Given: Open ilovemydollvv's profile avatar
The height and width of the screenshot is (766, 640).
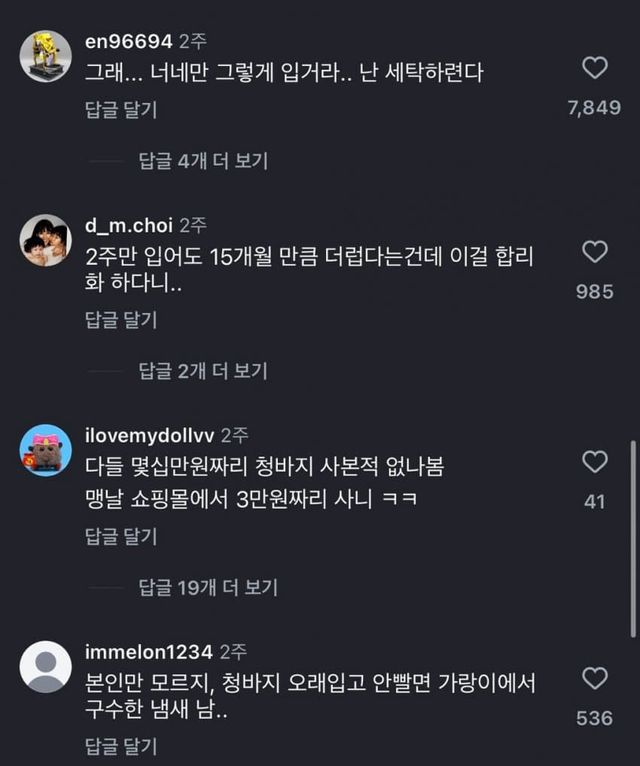Looking at the screenshot, I should click(46, 450).
